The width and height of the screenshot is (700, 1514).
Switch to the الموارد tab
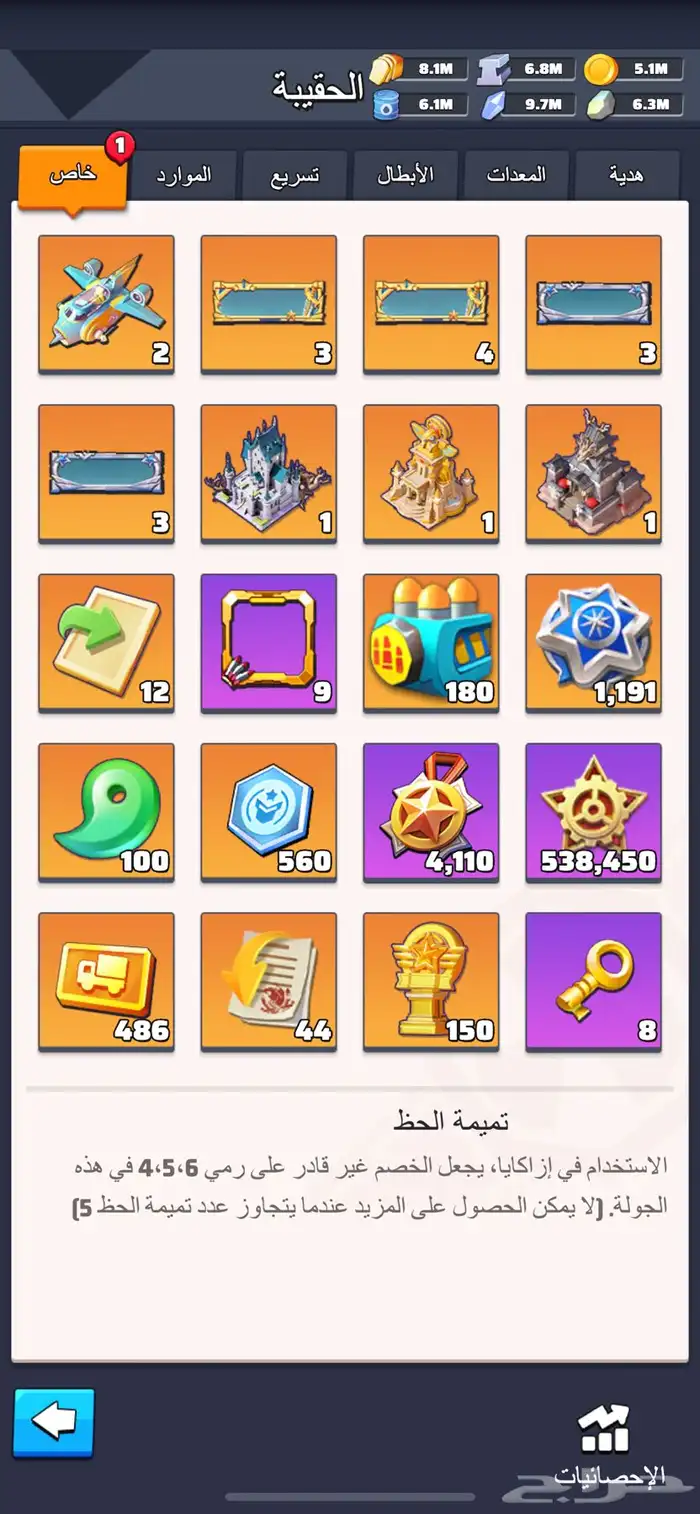(x=185, y=175)
